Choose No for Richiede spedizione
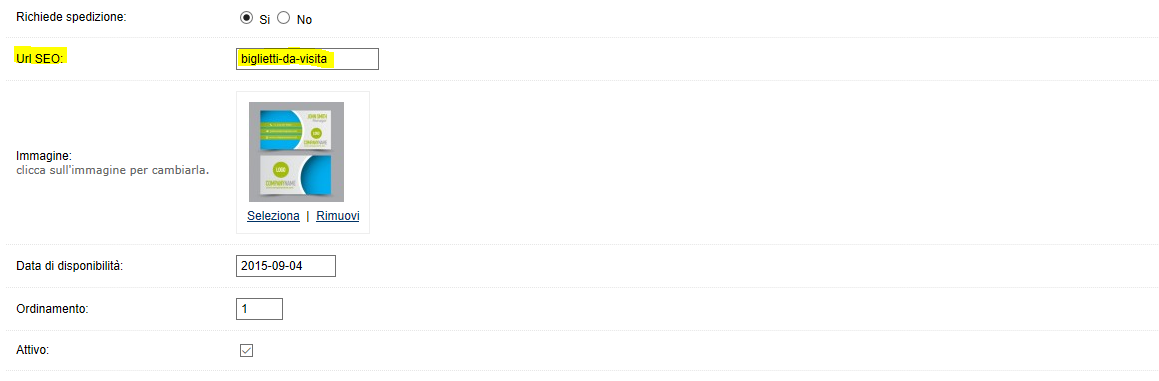Viewport: 1159px width, 381px height. tap(284, 18)
